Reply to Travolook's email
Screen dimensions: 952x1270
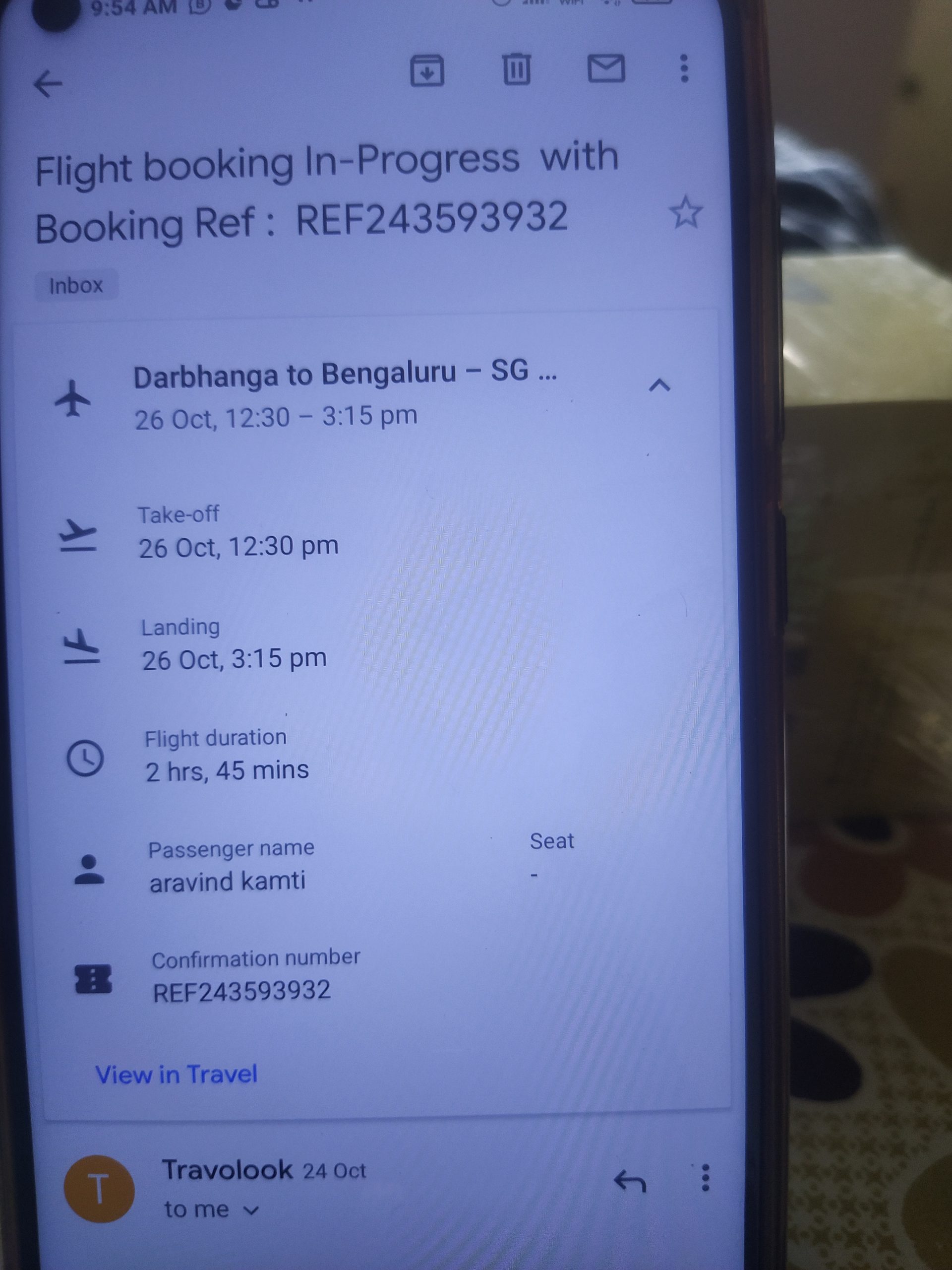click(x=630, y=1181)
